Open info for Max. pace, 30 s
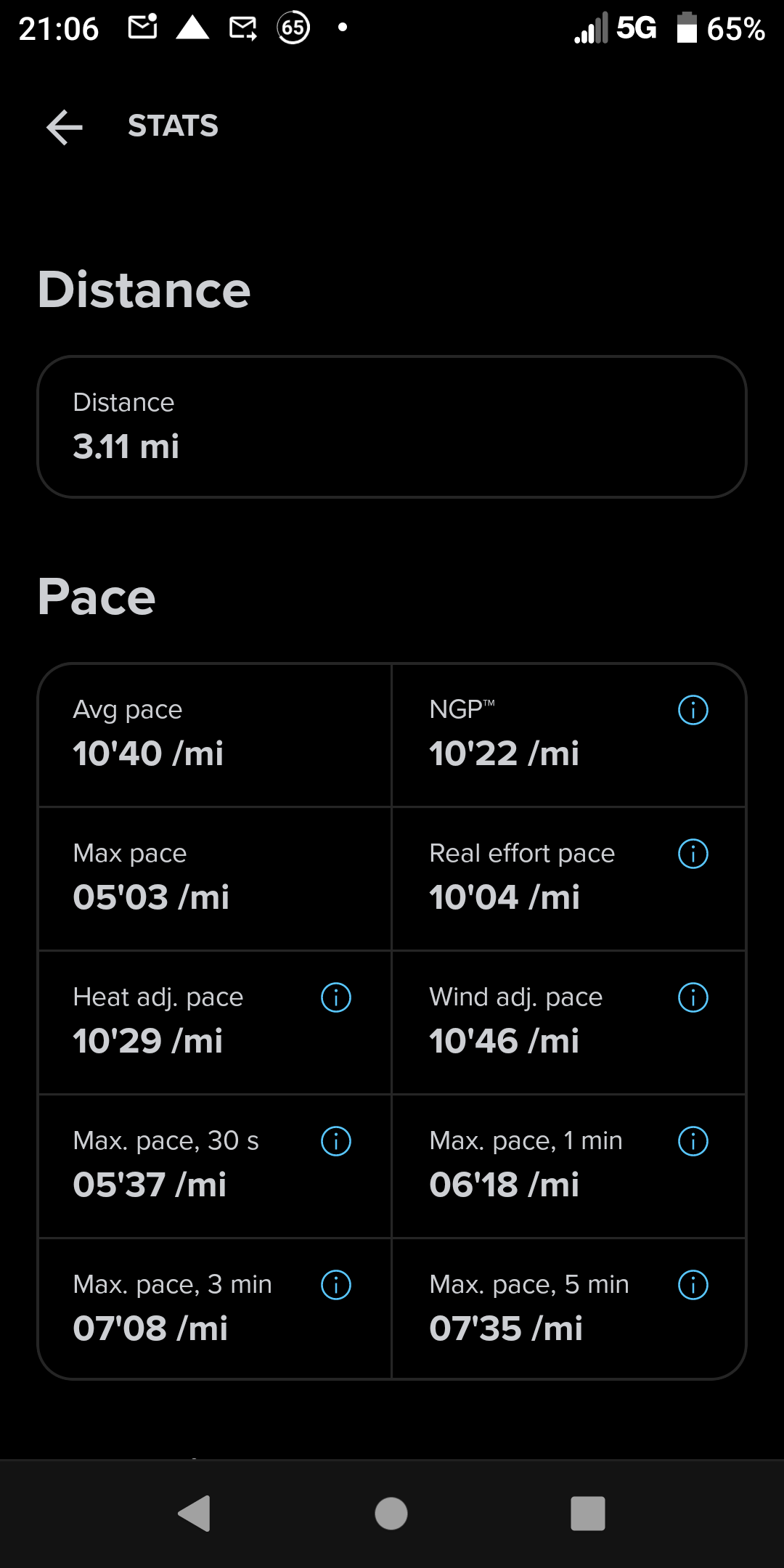Screen dimensions: 784x1568 pyautogui.click(x=336, y=1141)
